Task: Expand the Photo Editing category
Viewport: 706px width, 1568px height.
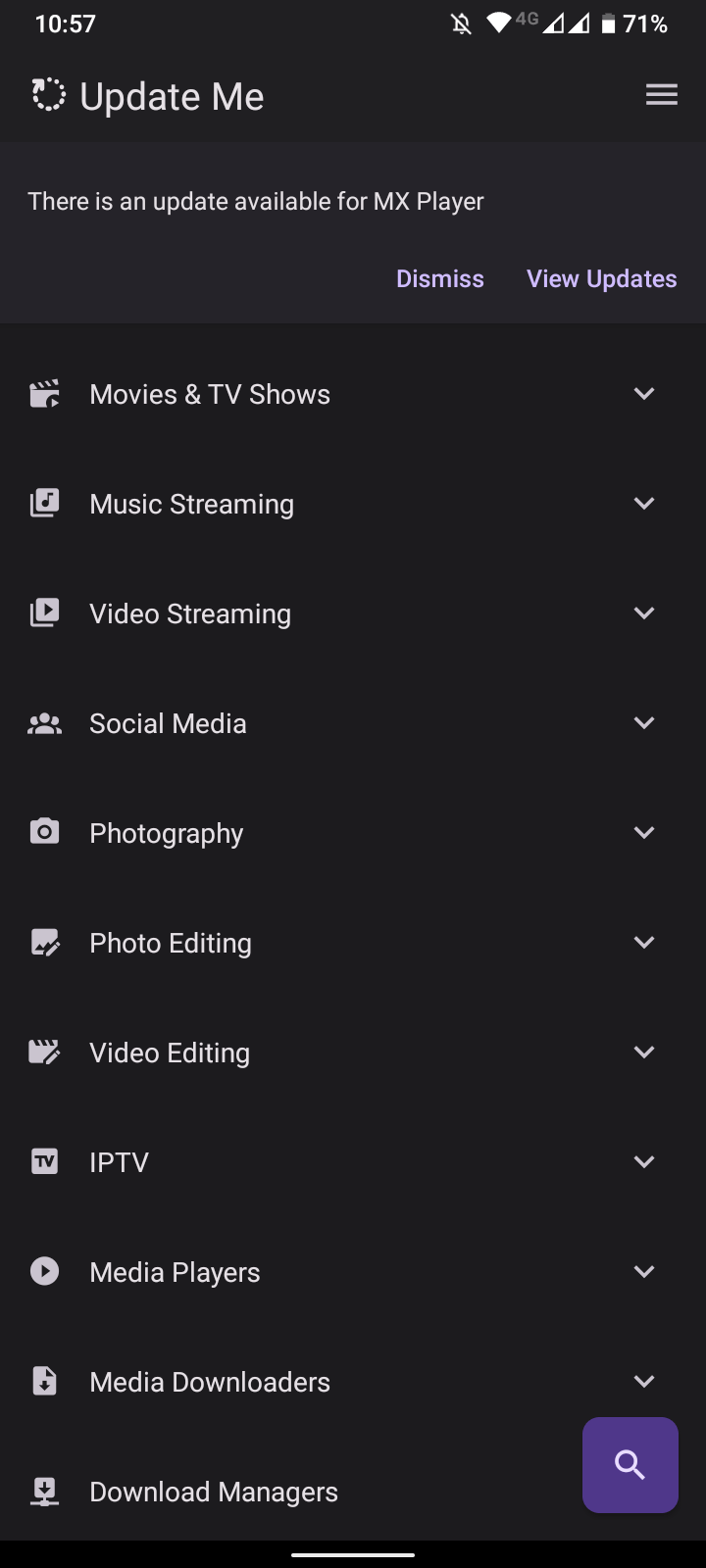Action: (x=353, y=943)
